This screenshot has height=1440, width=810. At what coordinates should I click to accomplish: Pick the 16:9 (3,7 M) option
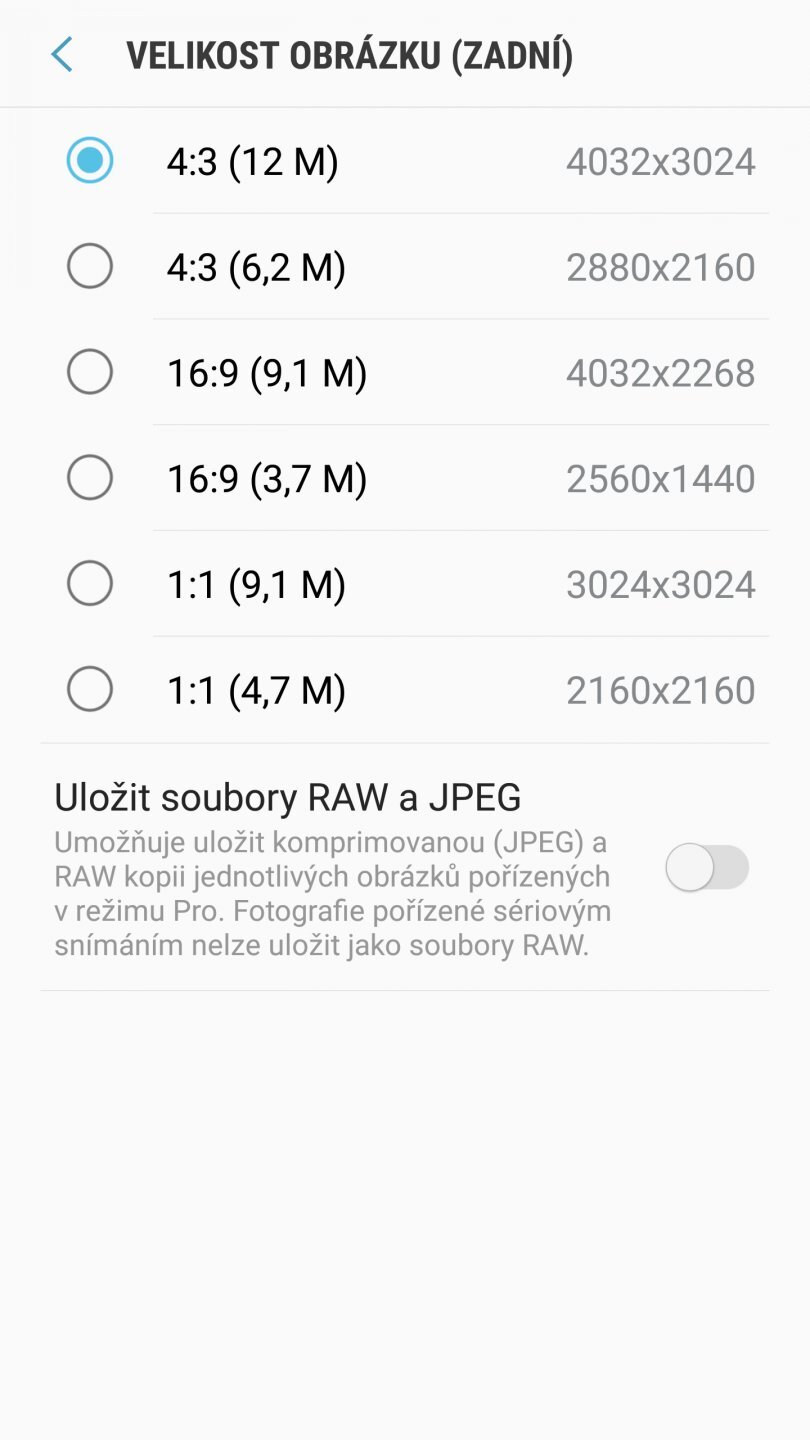pos(90,477)
